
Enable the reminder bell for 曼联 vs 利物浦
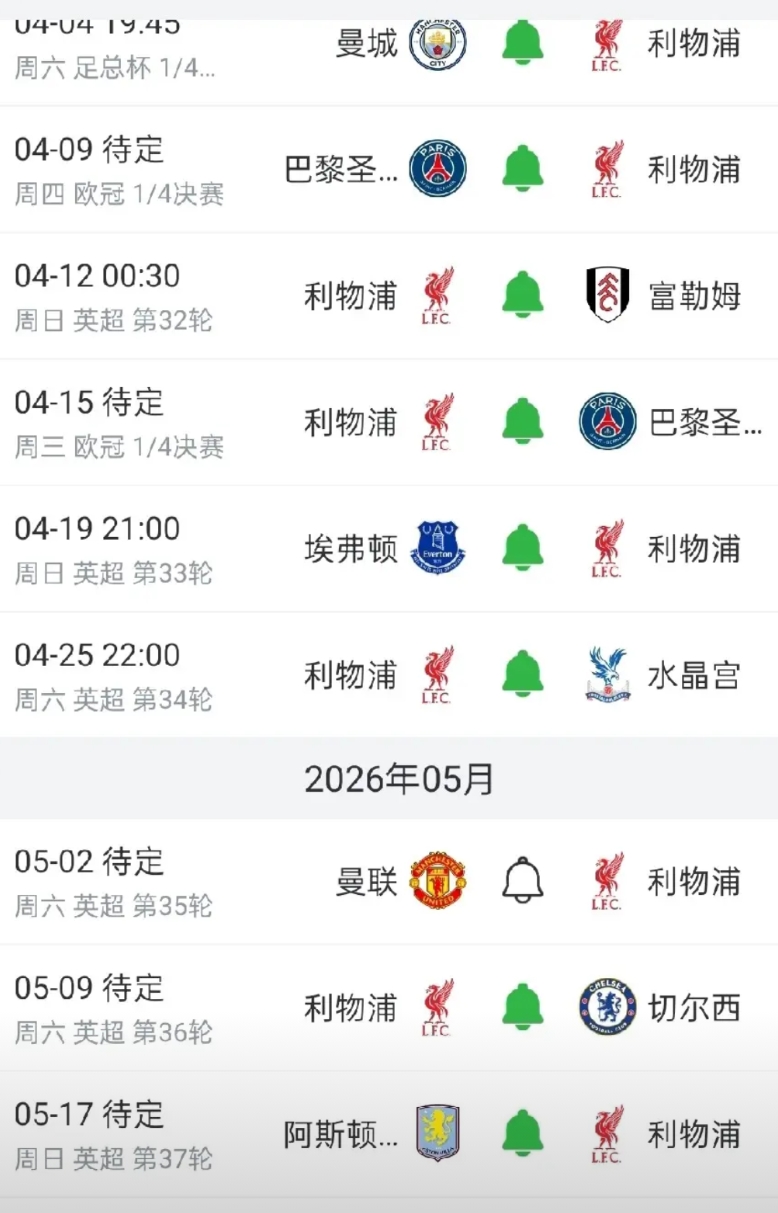click(522, 881)
